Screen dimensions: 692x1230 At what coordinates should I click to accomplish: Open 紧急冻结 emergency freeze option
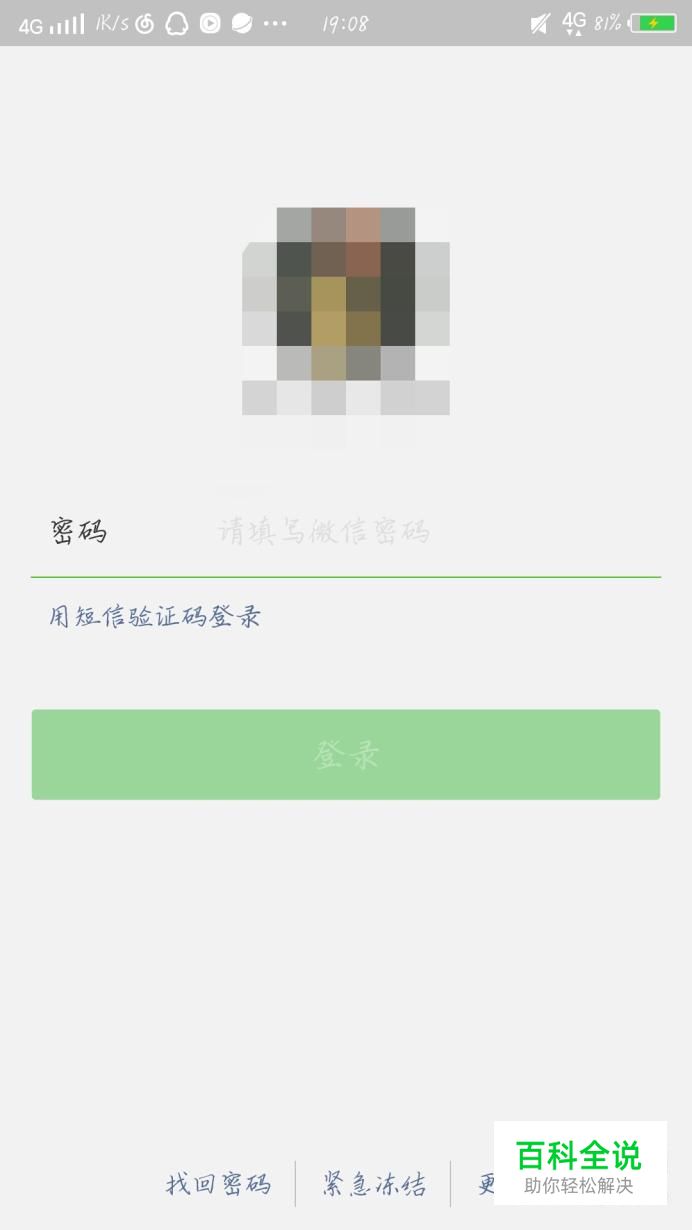[x=374, y=1185]
